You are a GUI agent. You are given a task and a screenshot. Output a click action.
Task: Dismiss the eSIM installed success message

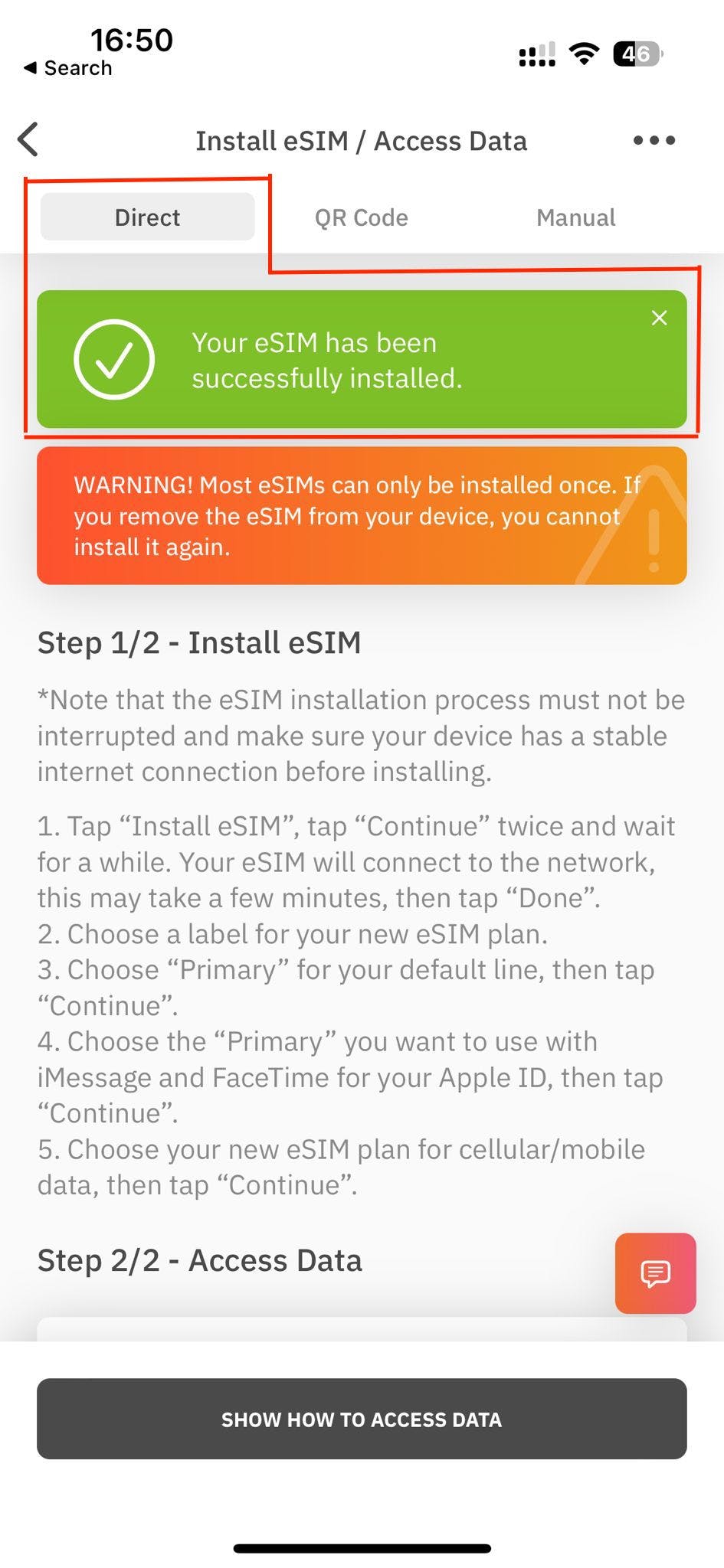pos(660,318)
